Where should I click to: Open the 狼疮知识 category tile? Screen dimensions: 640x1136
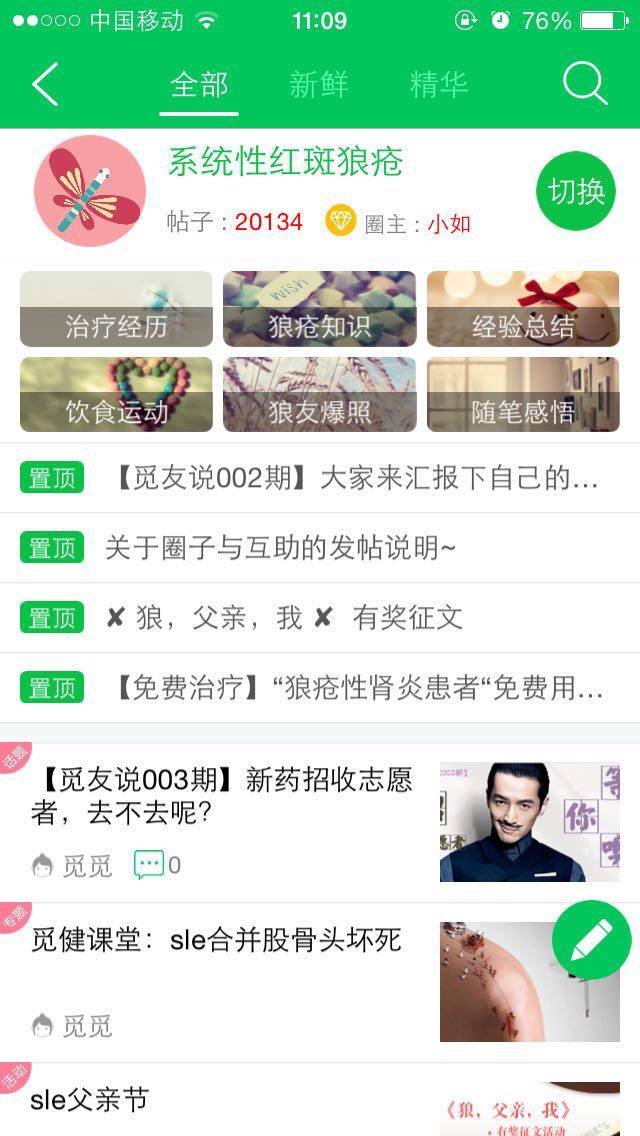pos(319,309)
